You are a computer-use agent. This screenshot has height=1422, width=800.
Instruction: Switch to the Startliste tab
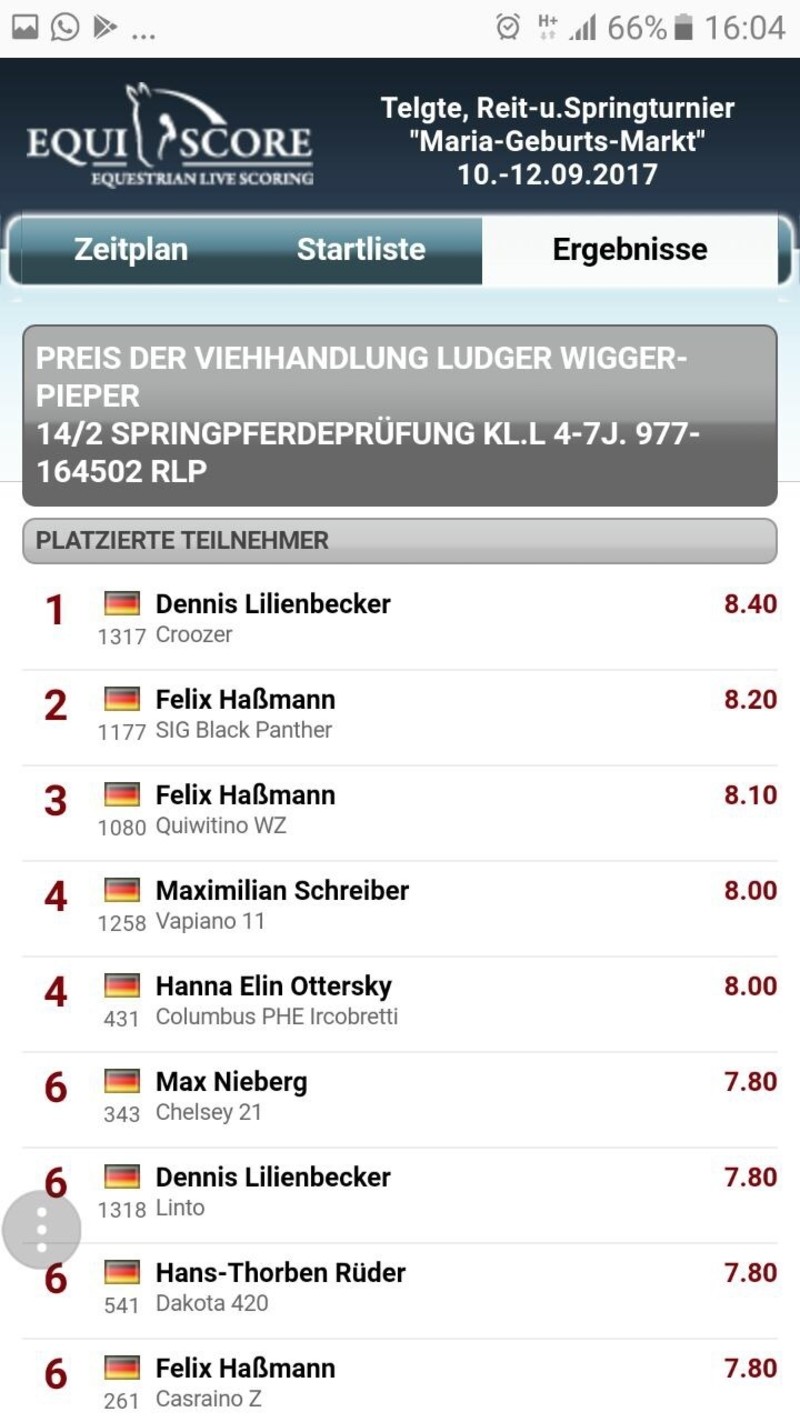[x=361, y=250]
